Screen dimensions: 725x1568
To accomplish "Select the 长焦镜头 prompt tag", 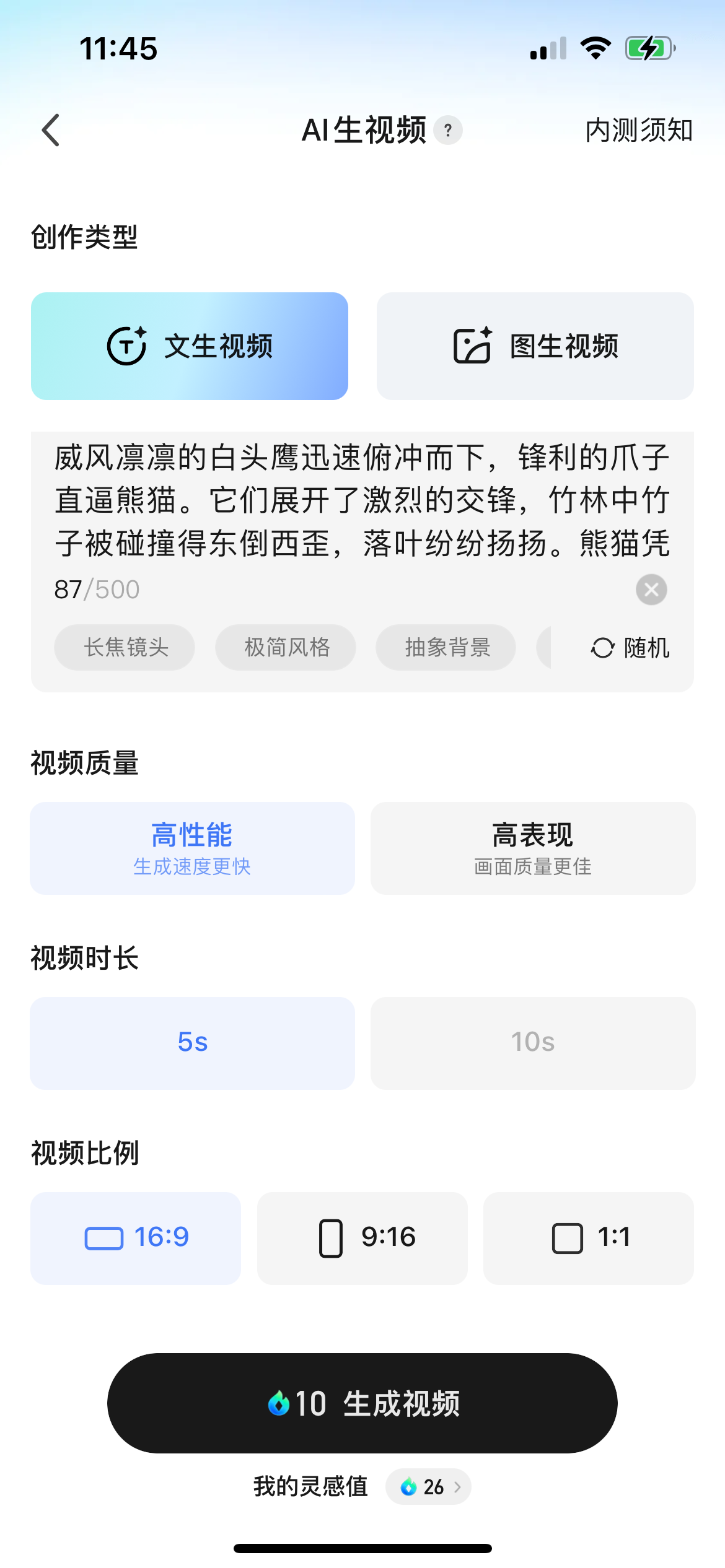I will [x=124, y=647].
